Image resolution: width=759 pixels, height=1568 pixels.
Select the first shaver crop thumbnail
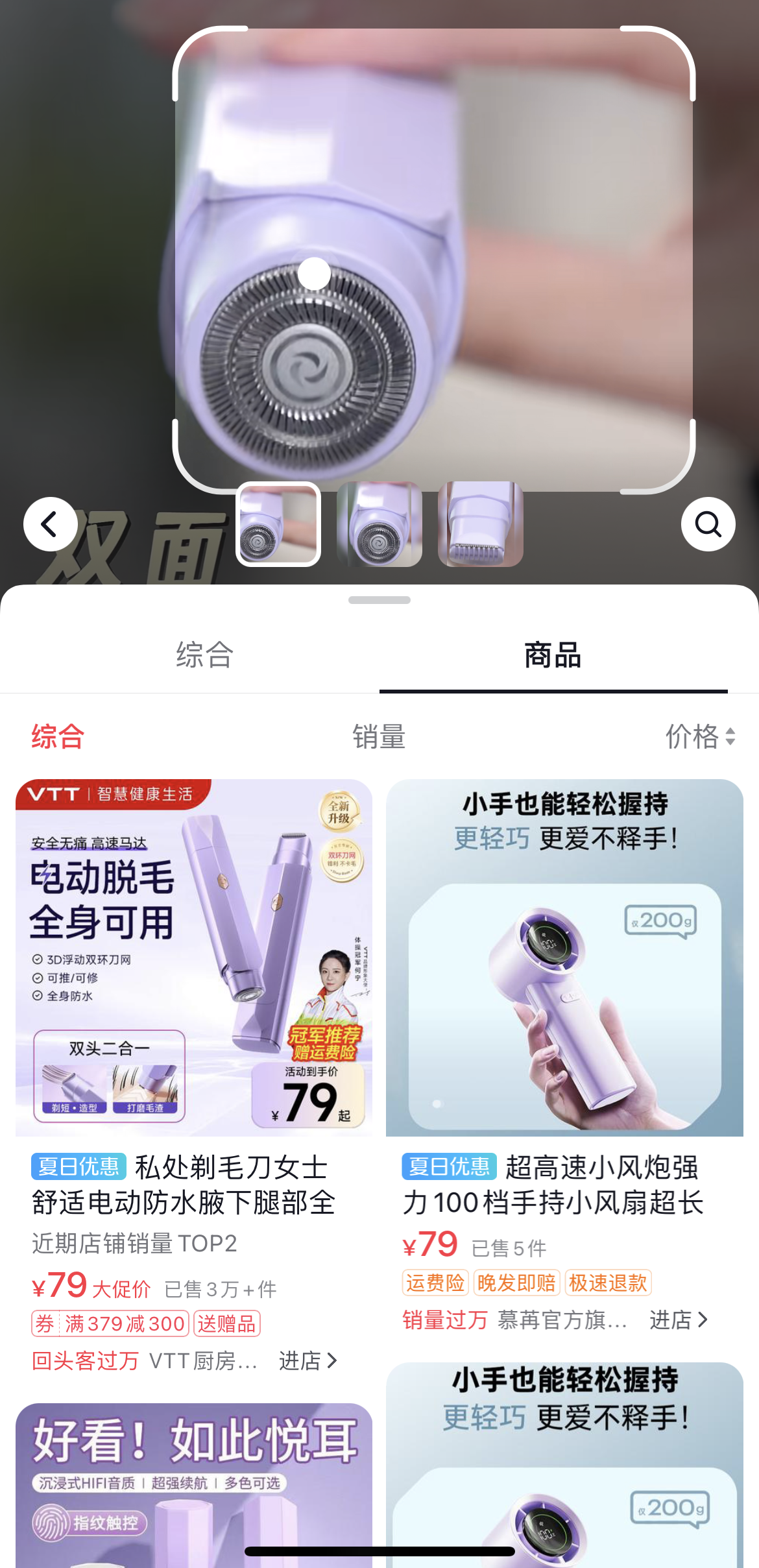click(x=278, y=524)
